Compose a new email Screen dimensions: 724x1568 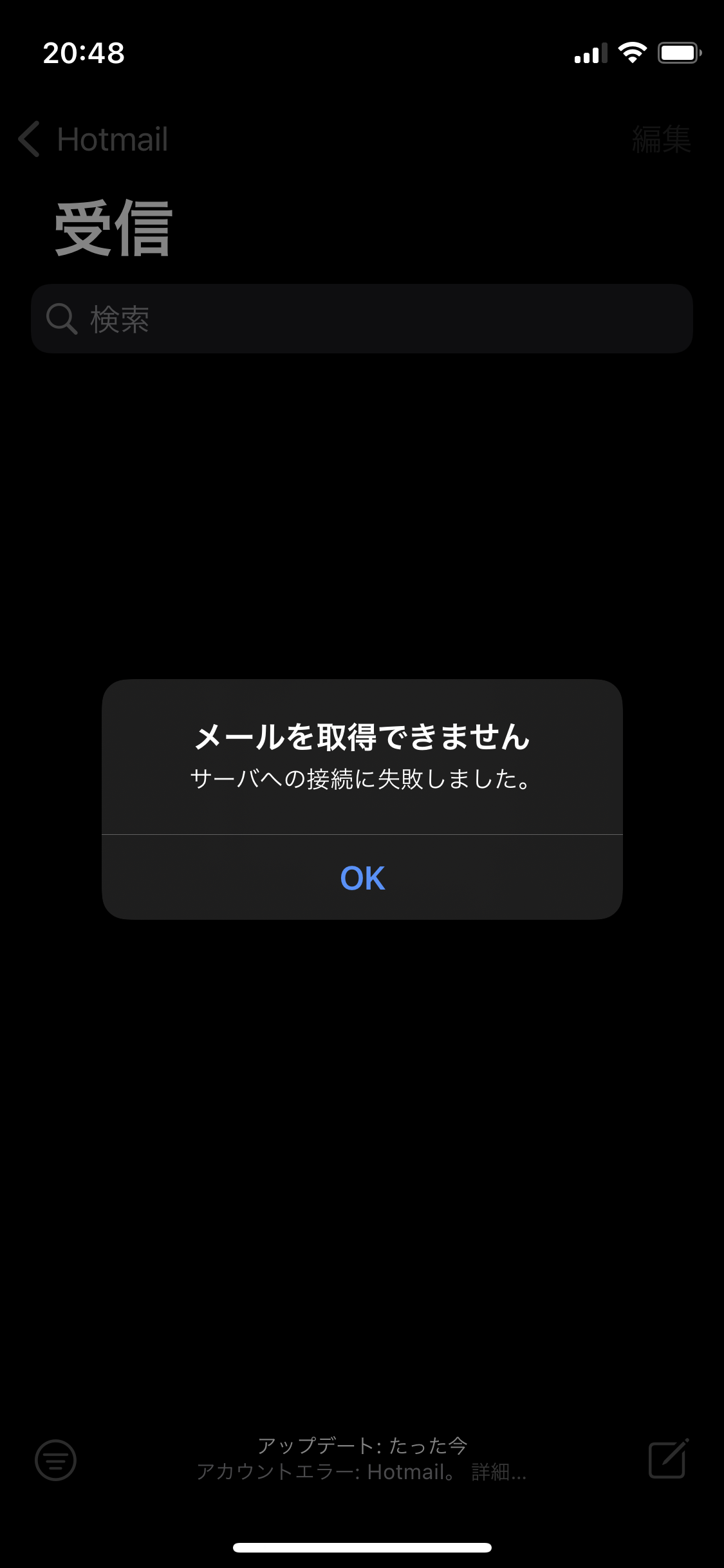[668, 1459]
